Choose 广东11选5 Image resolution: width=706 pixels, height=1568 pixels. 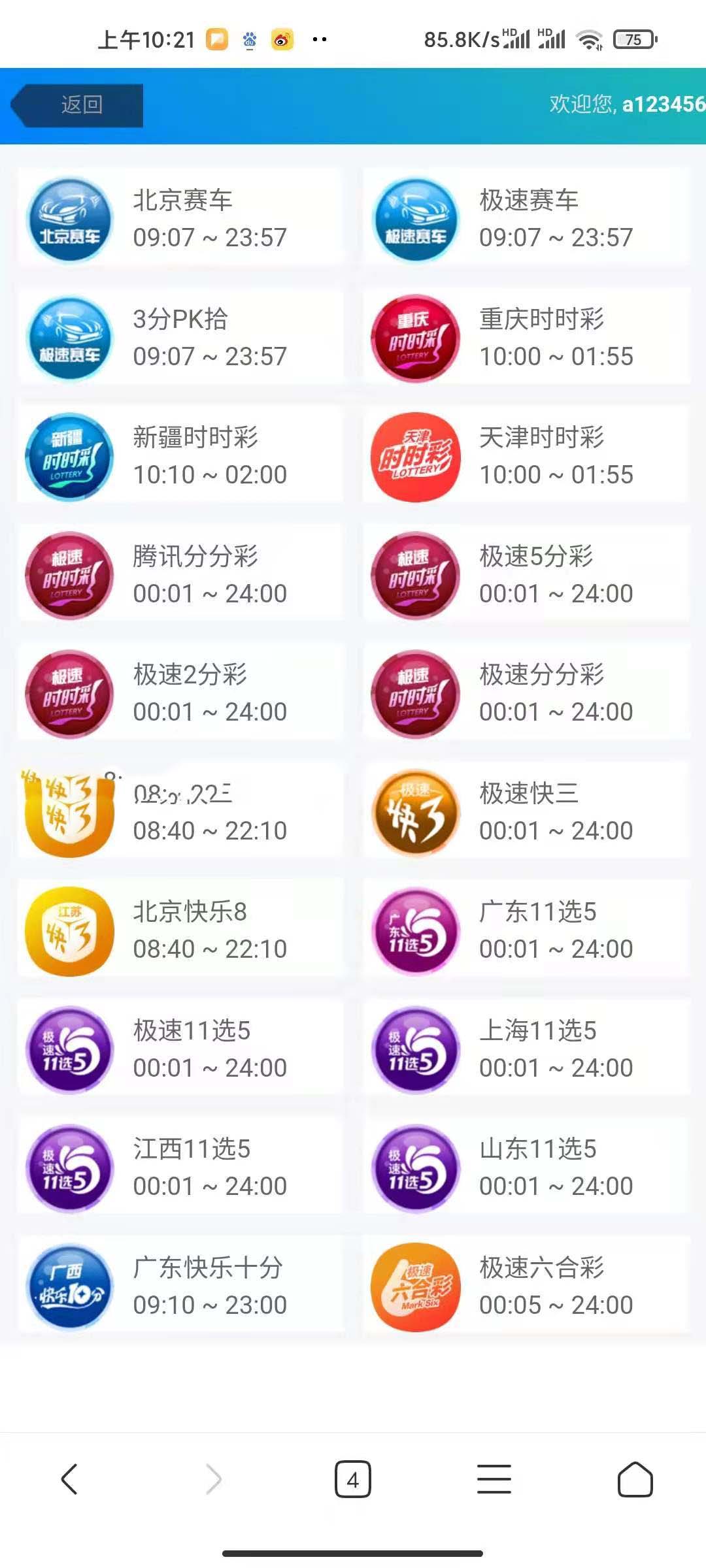click(x=526, y=930)
